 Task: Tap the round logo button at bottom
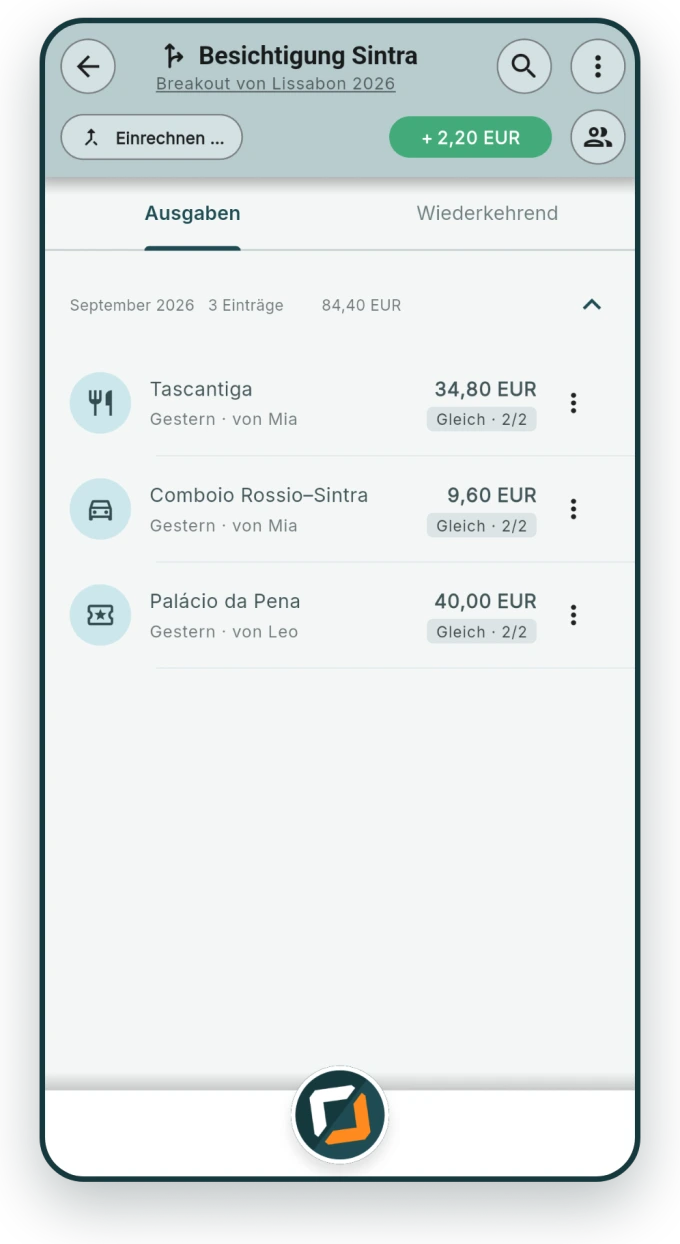340,1115
